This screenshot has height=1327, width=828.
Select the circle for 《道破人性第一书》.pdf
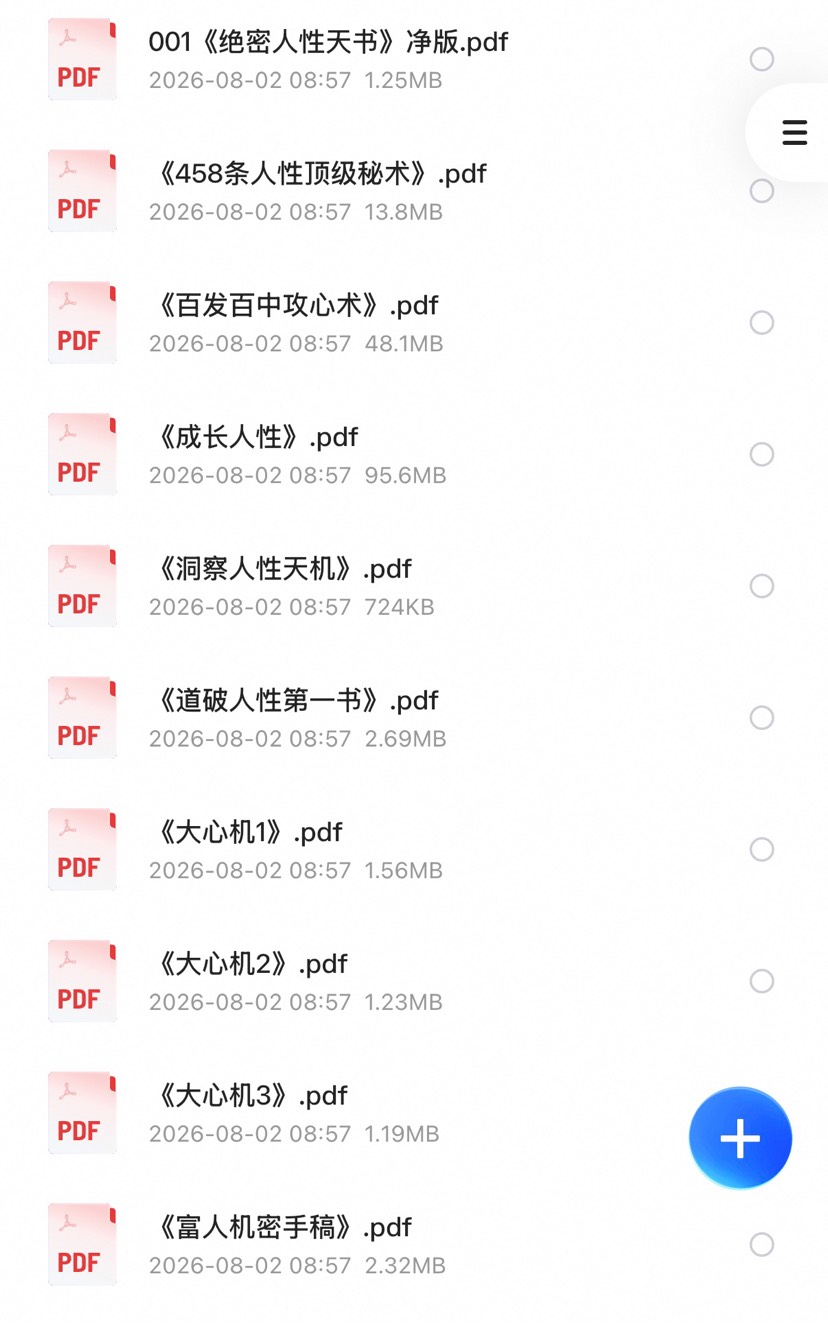point(762,718)
